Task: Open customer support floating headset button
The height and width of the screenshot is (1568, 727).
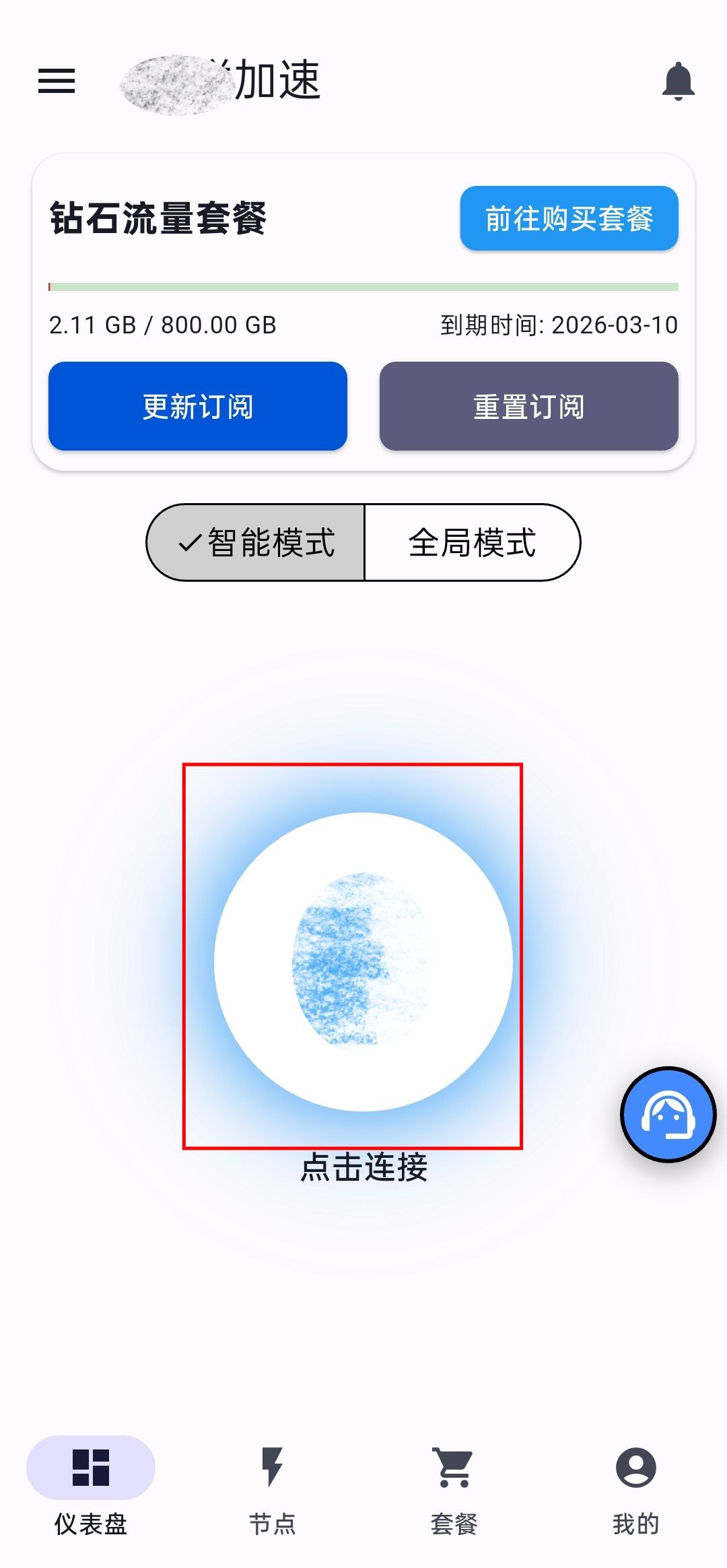Action: pos(668,1115)
